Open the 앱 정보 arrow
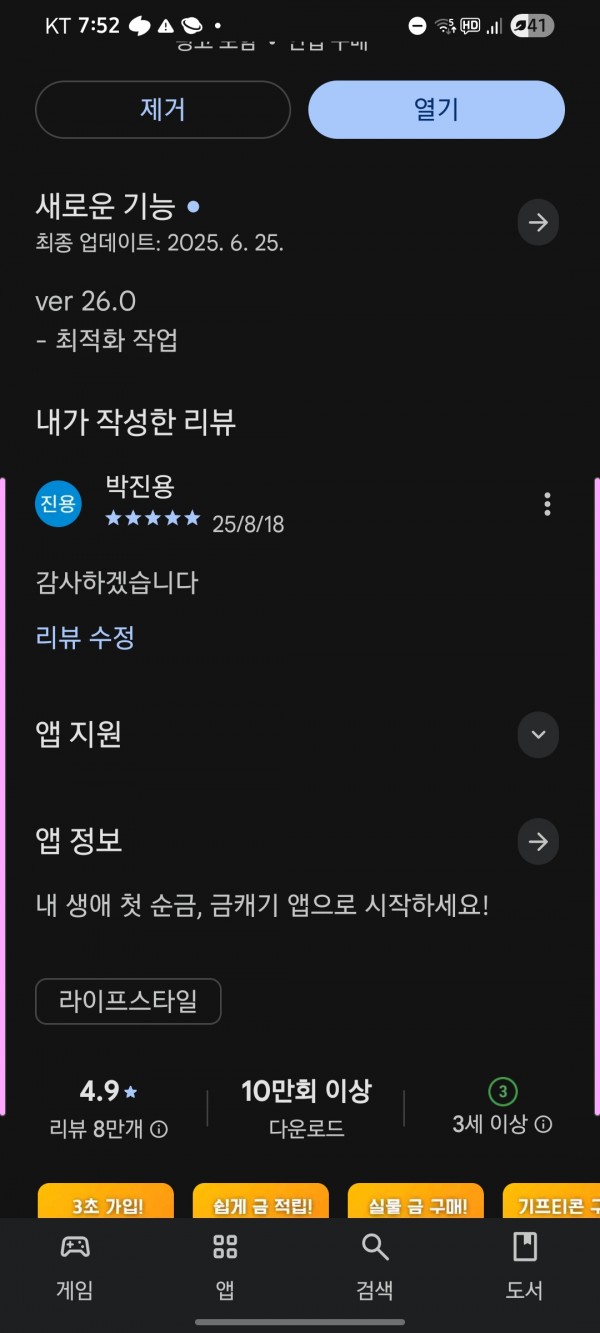Screen dimensions: 600x1333 [538, 842]
